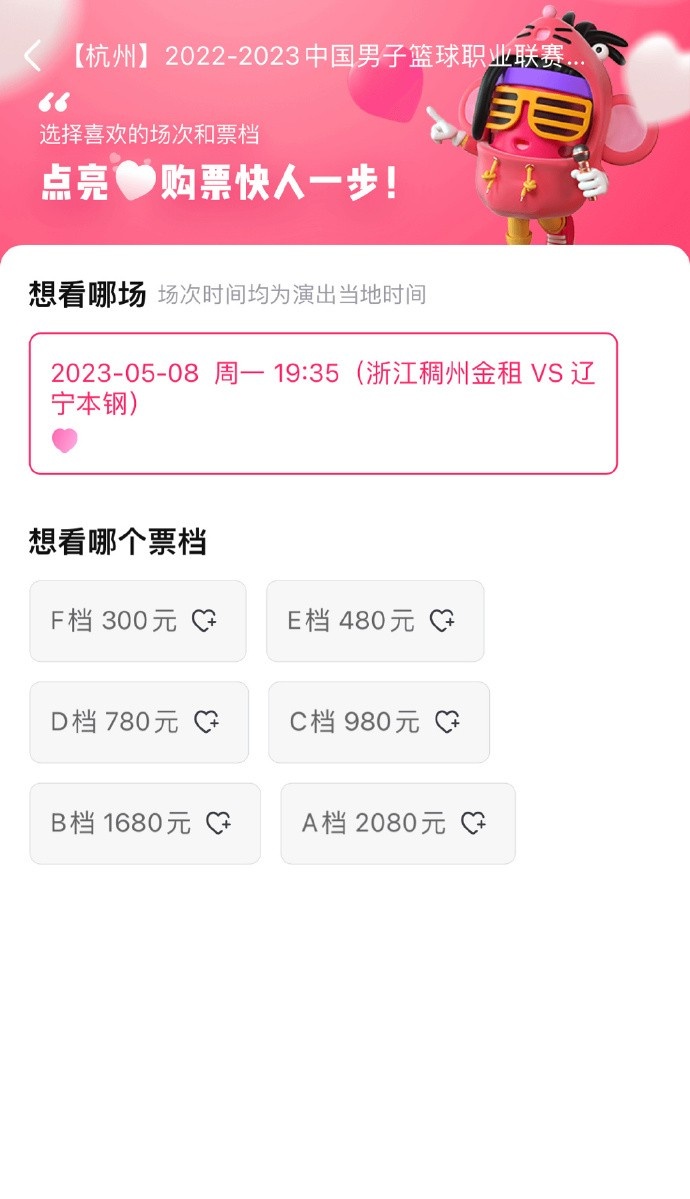Choose the E档 480元 ticket tier
The image size is (690, 1199).
pyautogui.click(x=374, y=621)
